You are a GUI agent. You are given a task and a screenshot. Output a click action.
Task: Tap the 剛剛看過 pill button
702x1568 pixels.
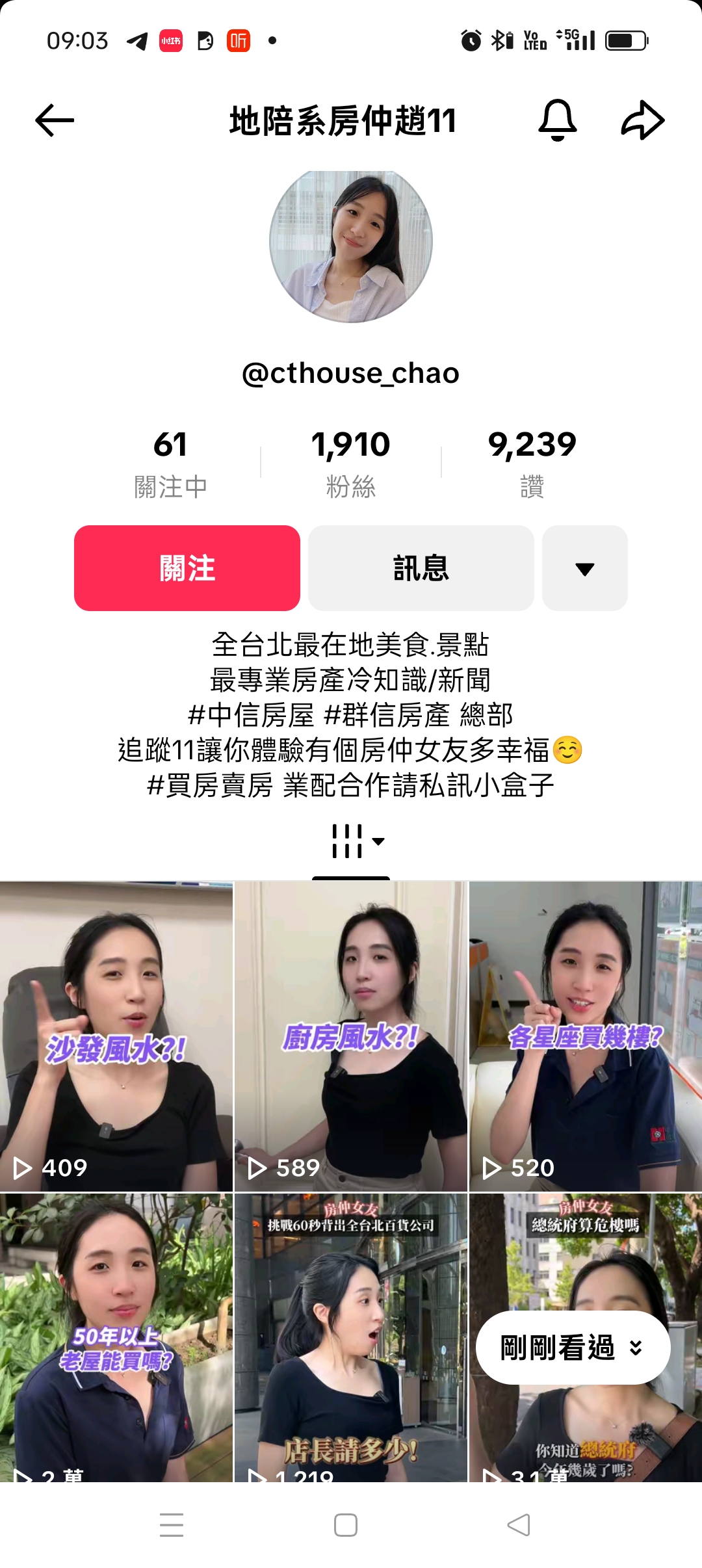(572, 1348)
